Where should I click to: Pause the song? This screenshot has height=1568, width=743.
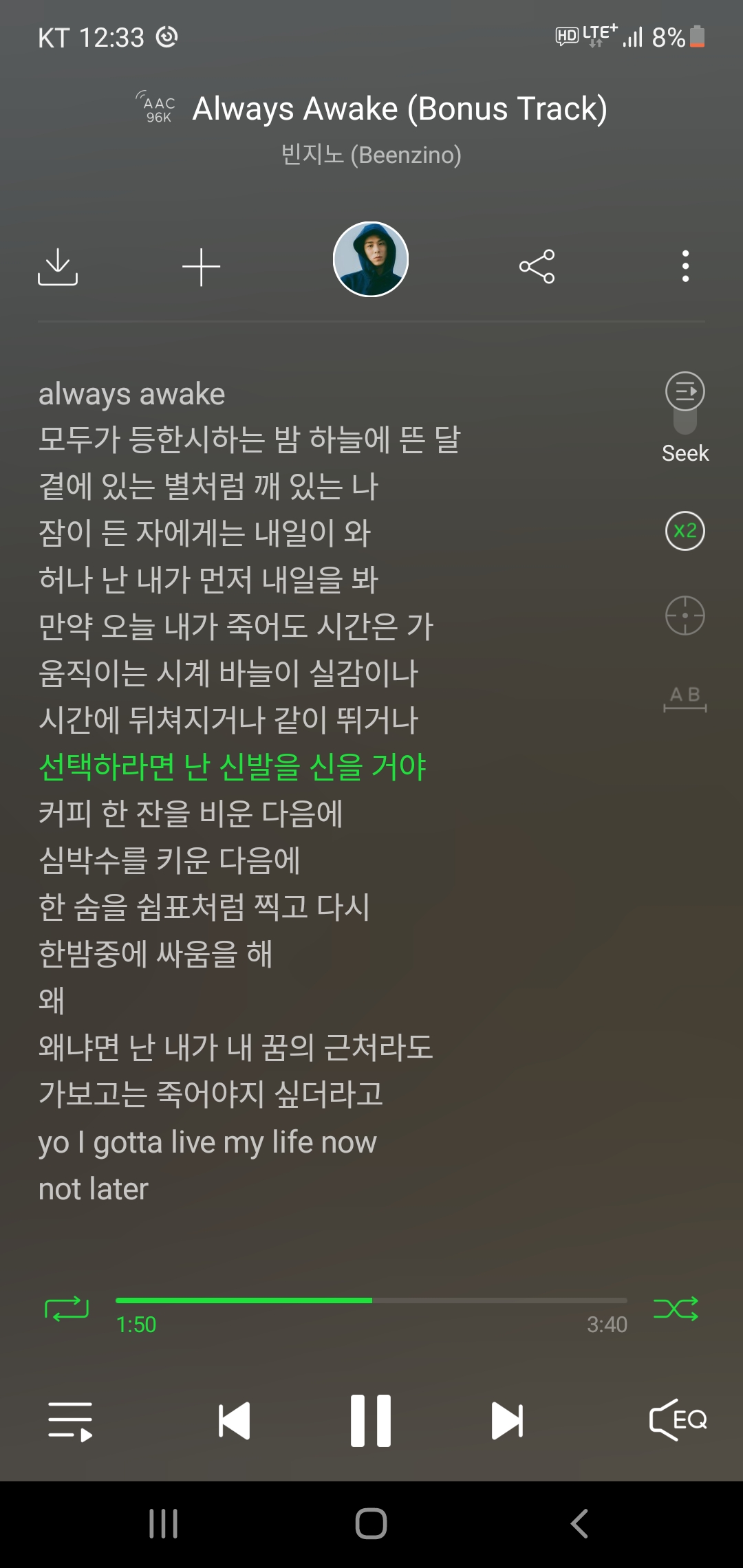coord(371,1421)
